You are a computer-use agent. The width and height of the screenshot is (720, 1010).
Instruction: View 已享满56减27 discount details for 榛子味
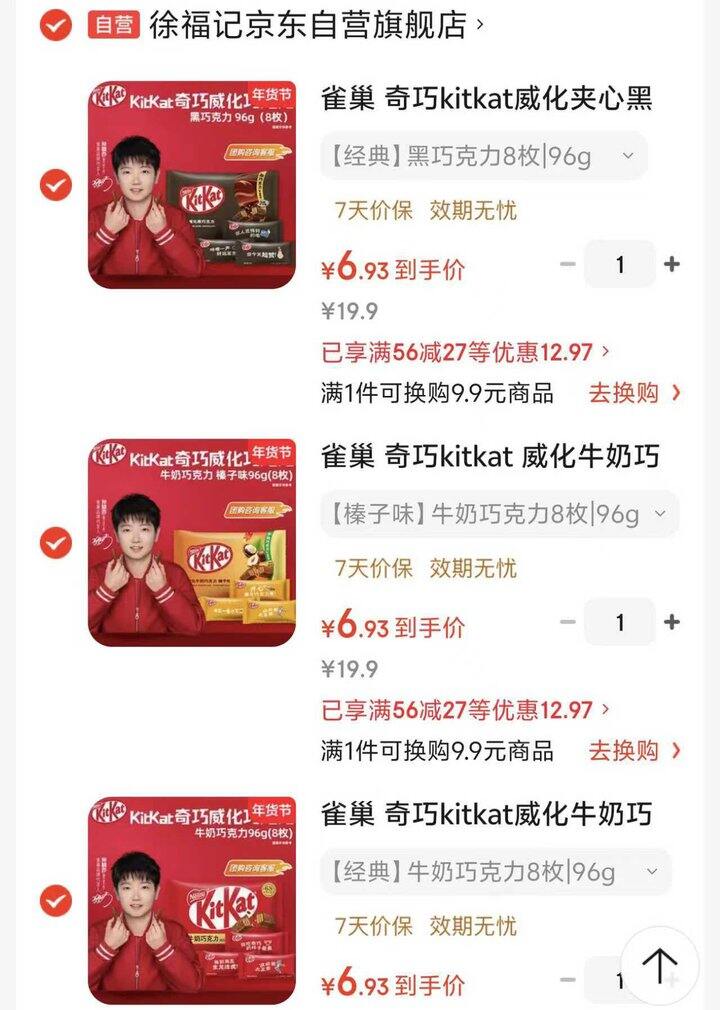pos(465,710)
